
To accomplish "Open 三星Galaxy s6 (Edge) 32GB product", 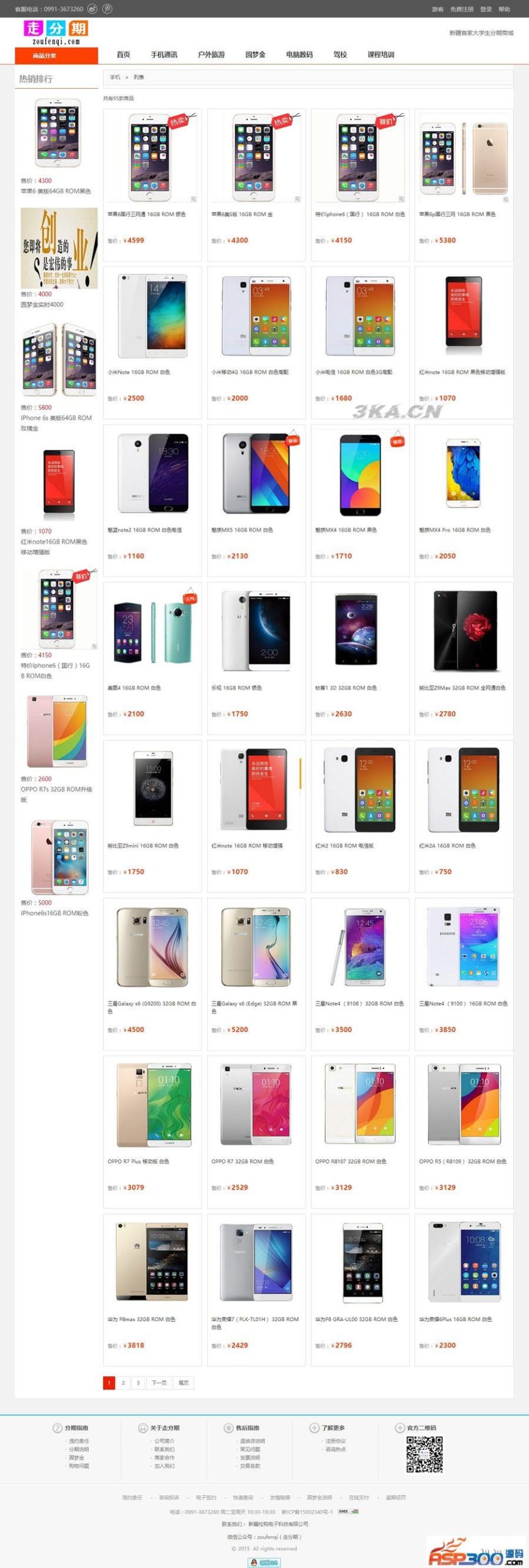I will coord(256,948).
